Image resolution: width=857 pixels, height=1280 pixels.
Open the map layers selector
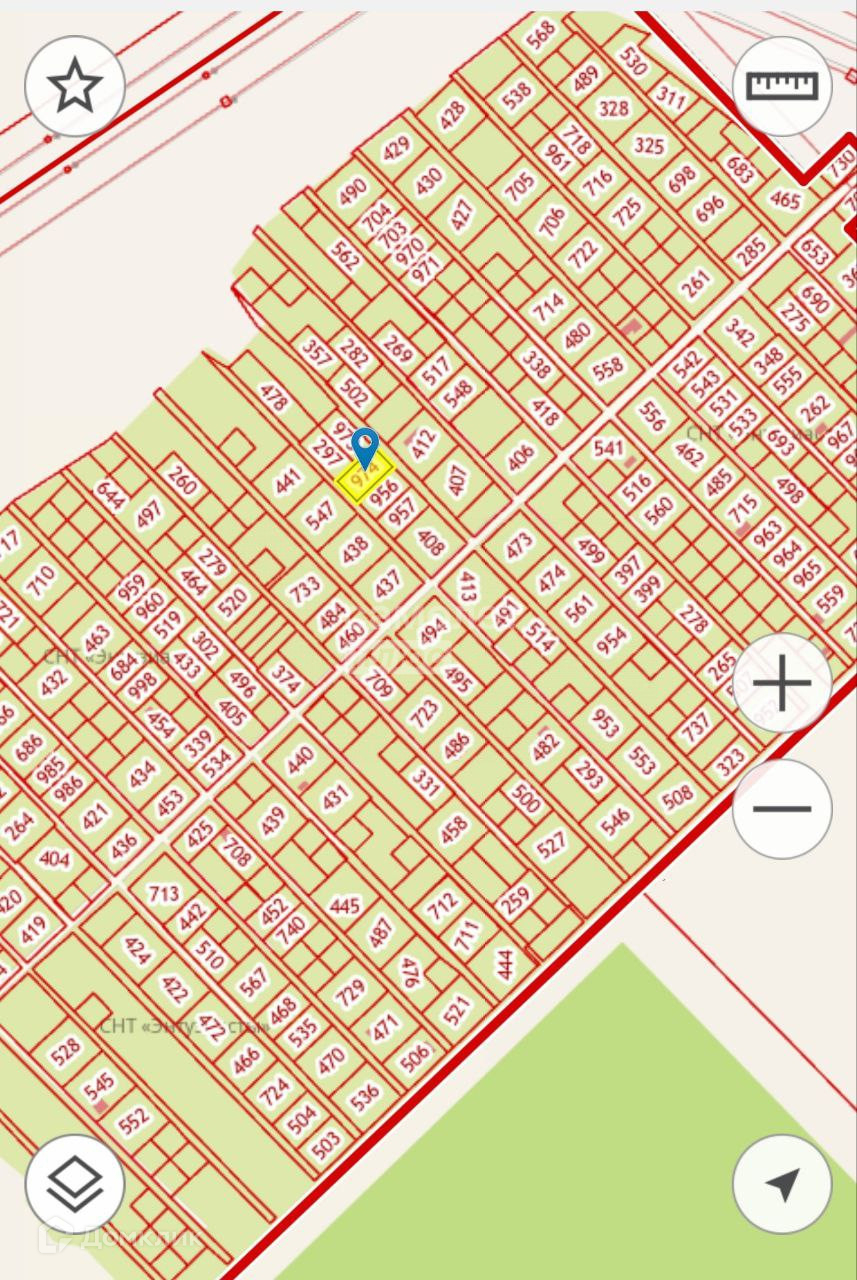click(x=75, y=1185)
